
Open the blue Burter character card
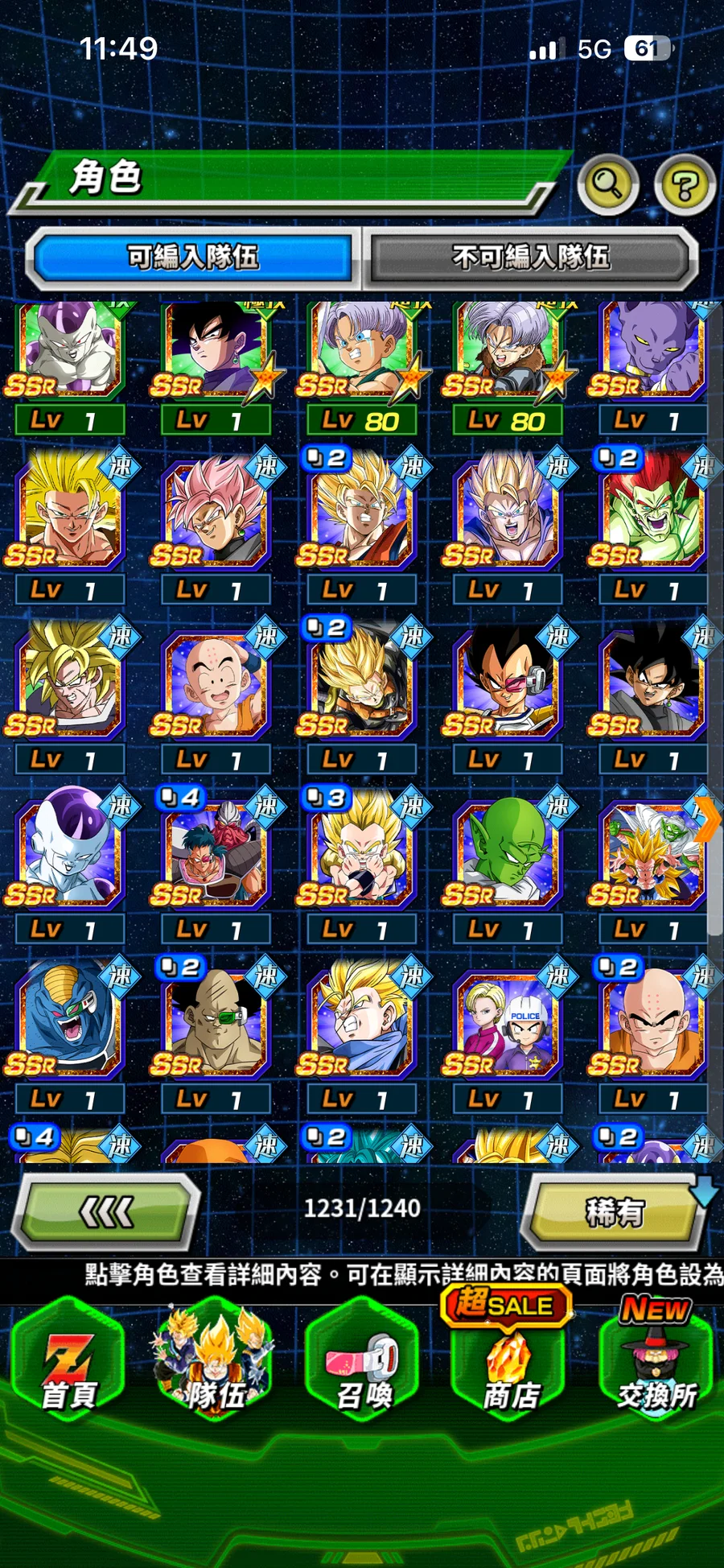pos(68,1024)
